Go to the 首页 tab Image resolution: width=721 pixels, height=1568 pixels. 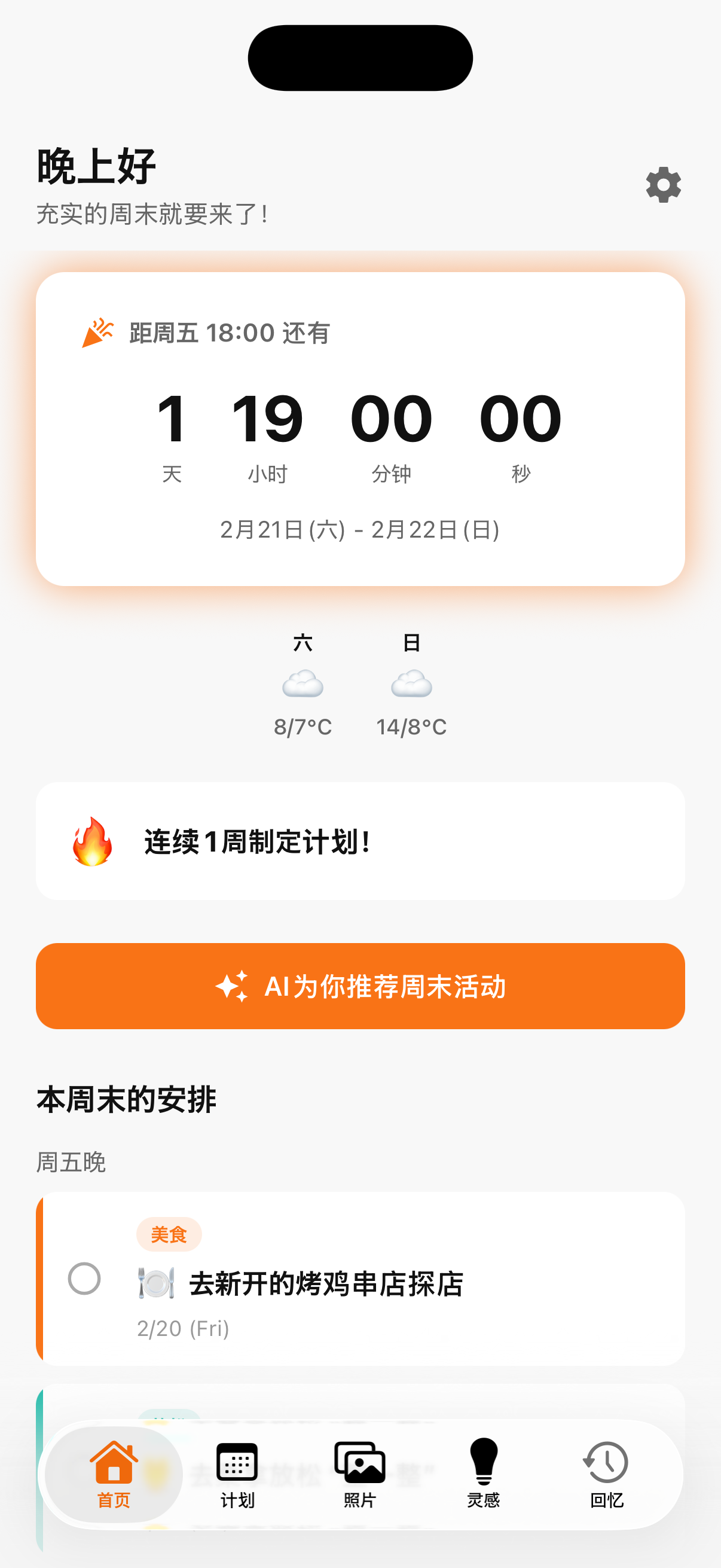114,1473
